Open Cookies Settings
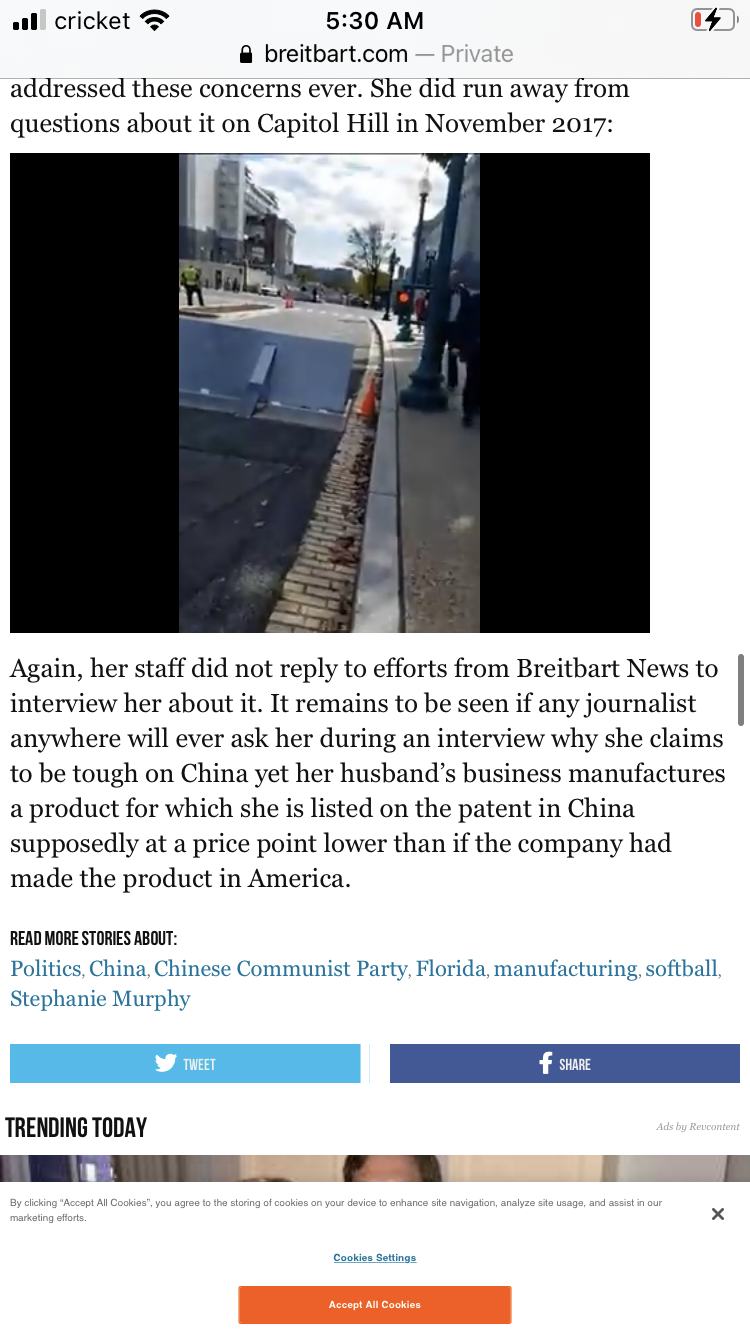This screenshot has width=750, height=1334. (375, 1257)
